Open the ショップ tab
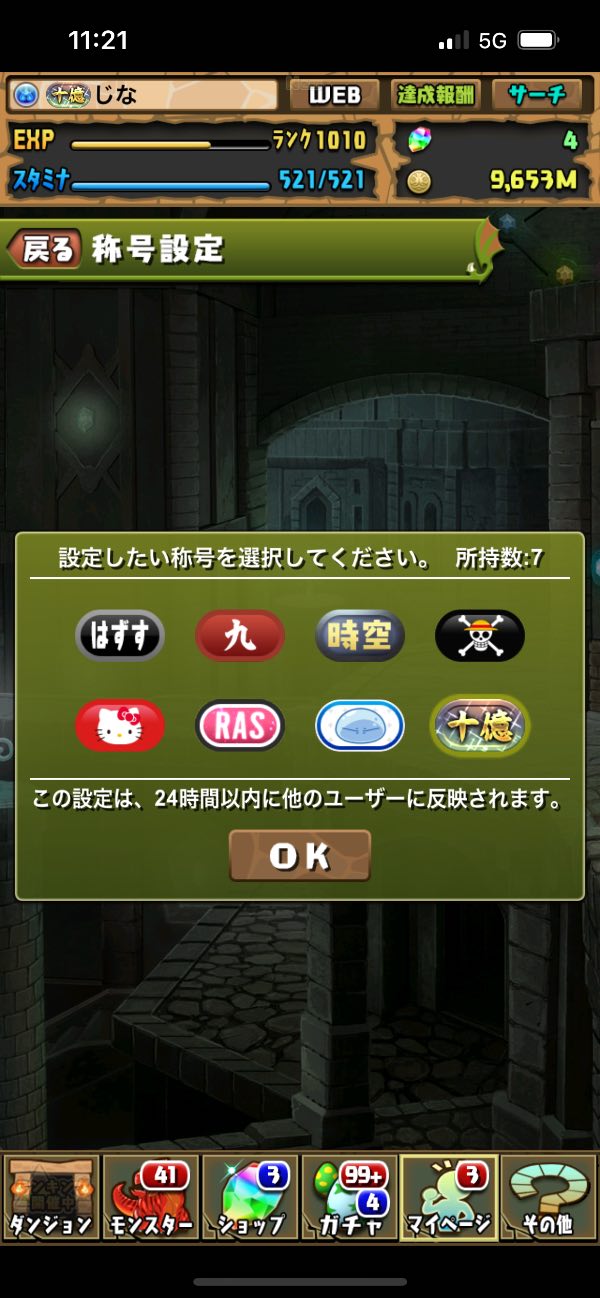This screenshot has width=600, height=1298. pyautogui.click(x=250, y=1198)
